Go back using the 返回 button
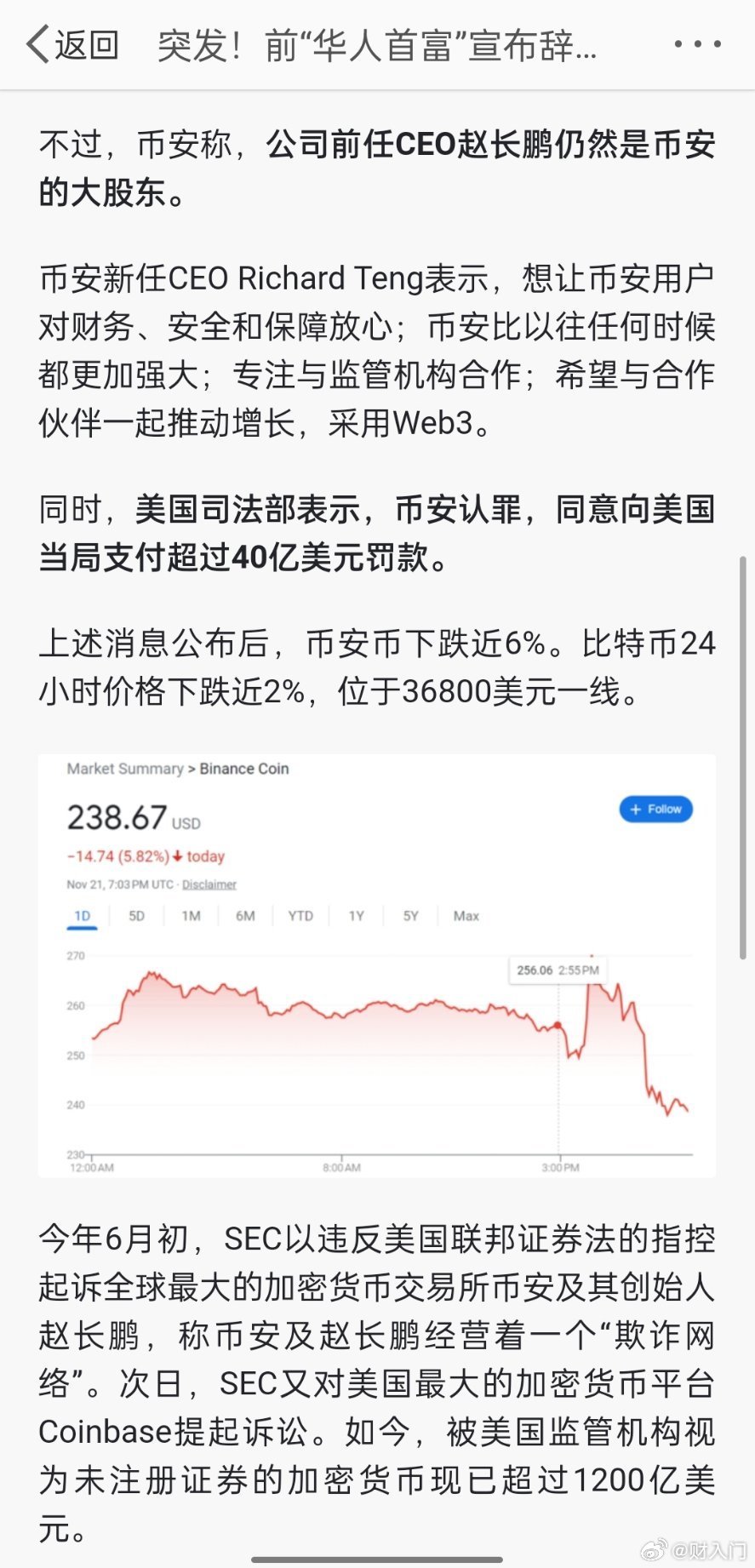This screenshot has width=755, height=1568. pos(73,44)
